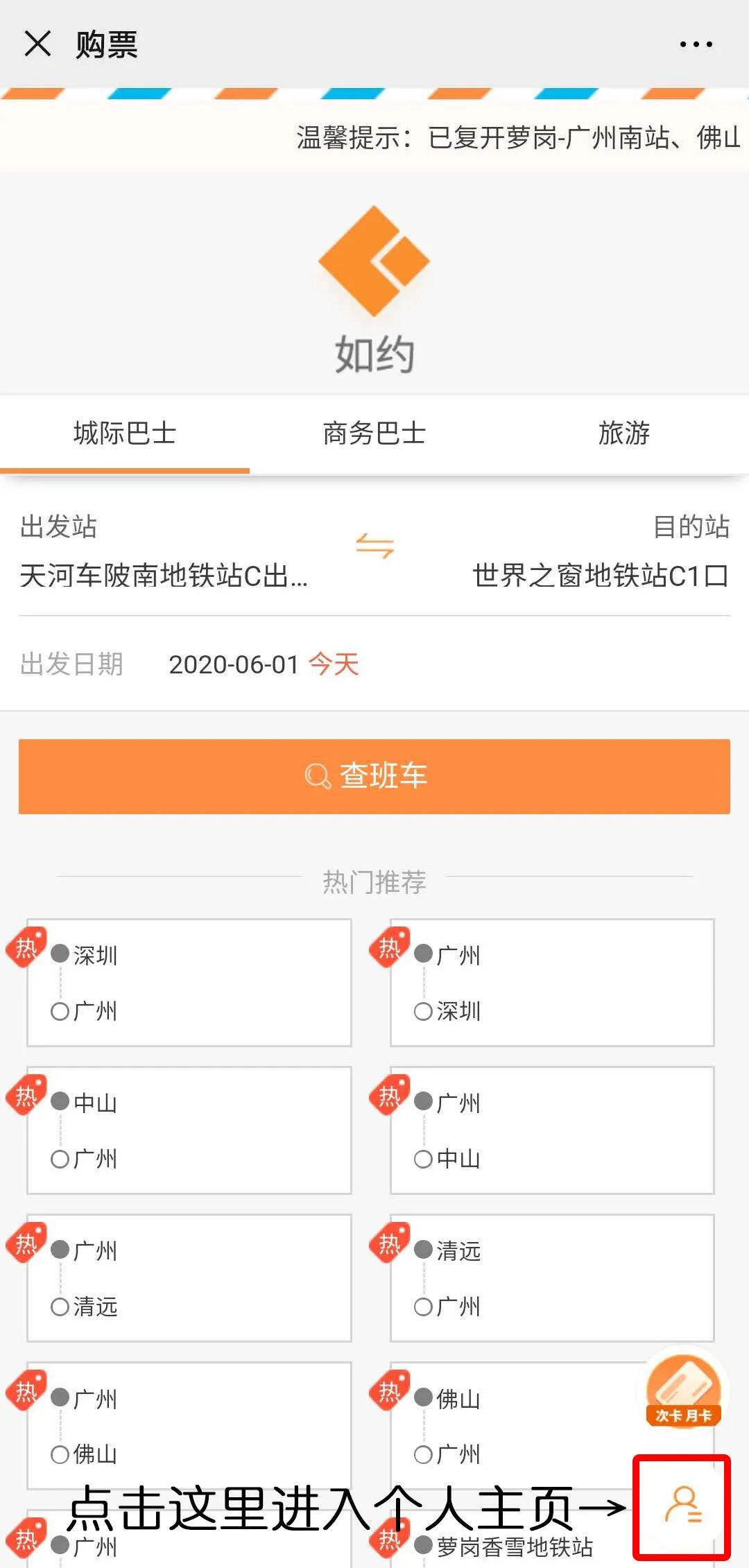Open the 次卡月卡 pass button
This screenshot has height=1568, width=749.
[683, 1390]
